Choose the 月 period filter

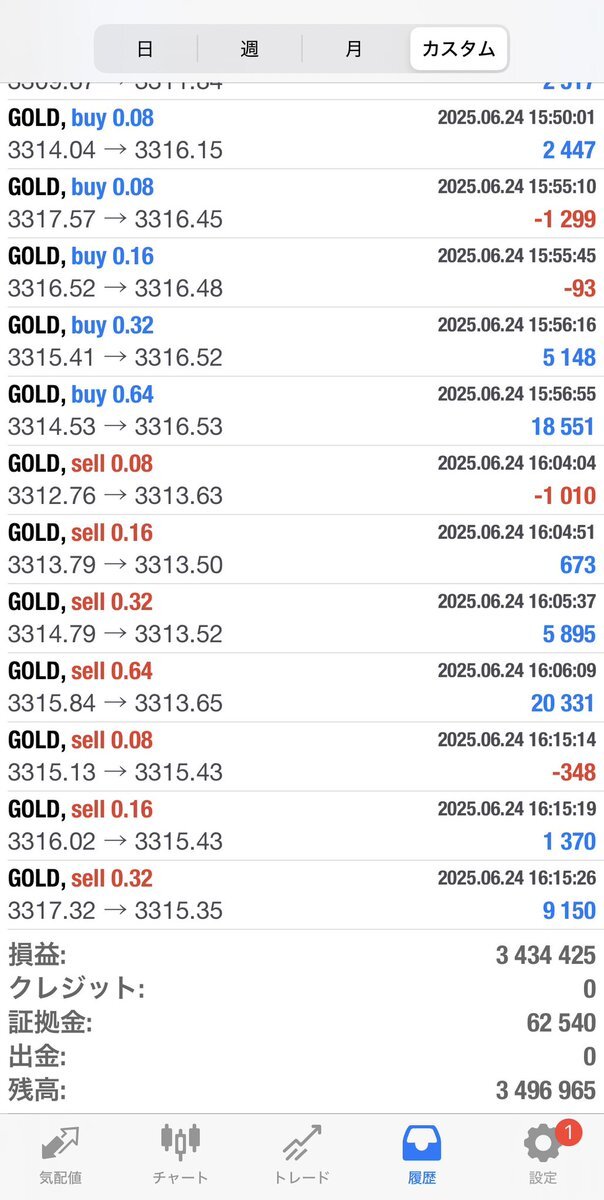354,48
